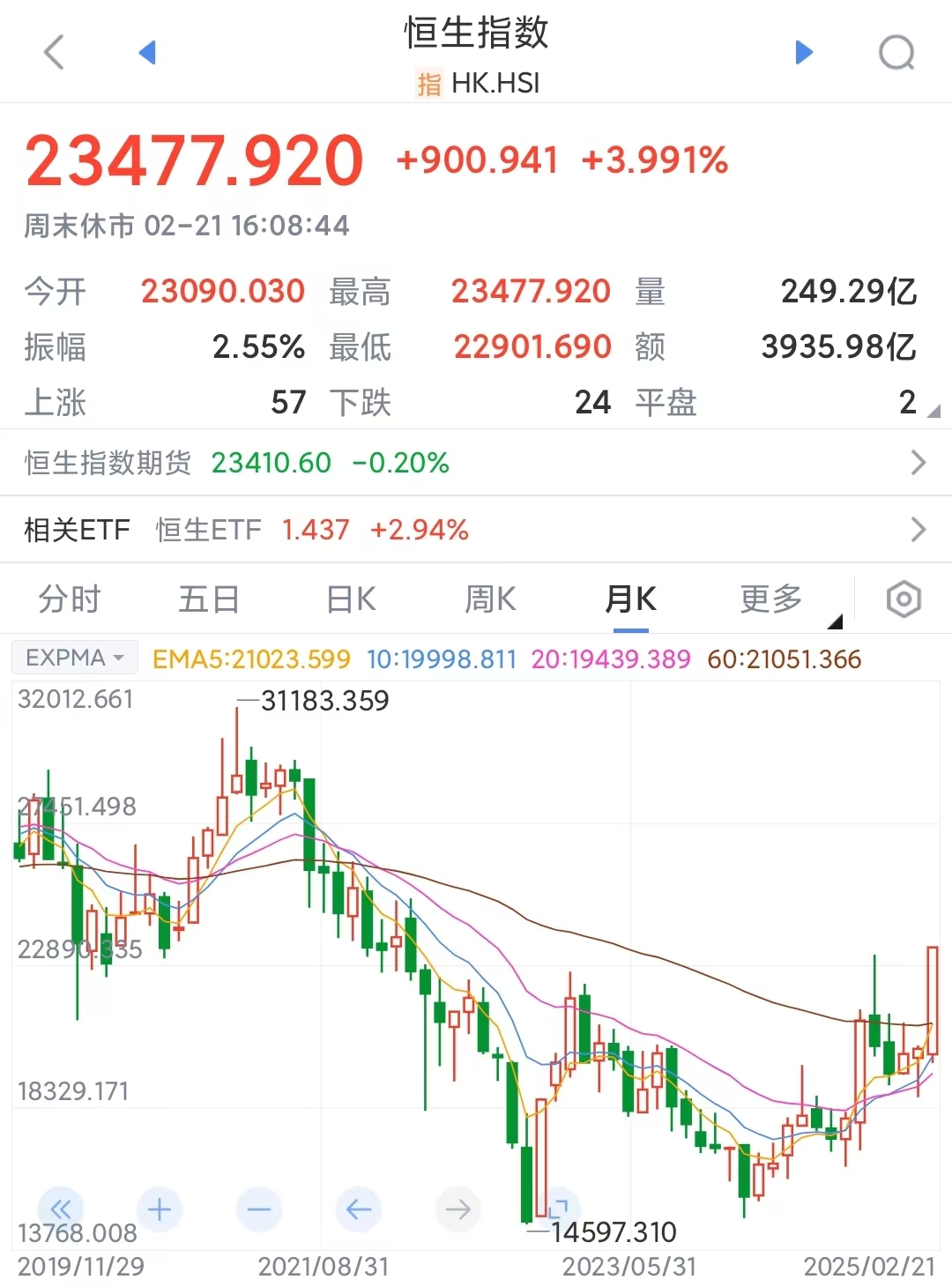Switch to the 五日 chart tab
Screen dimensions: 952x1287
pos(209,599)
